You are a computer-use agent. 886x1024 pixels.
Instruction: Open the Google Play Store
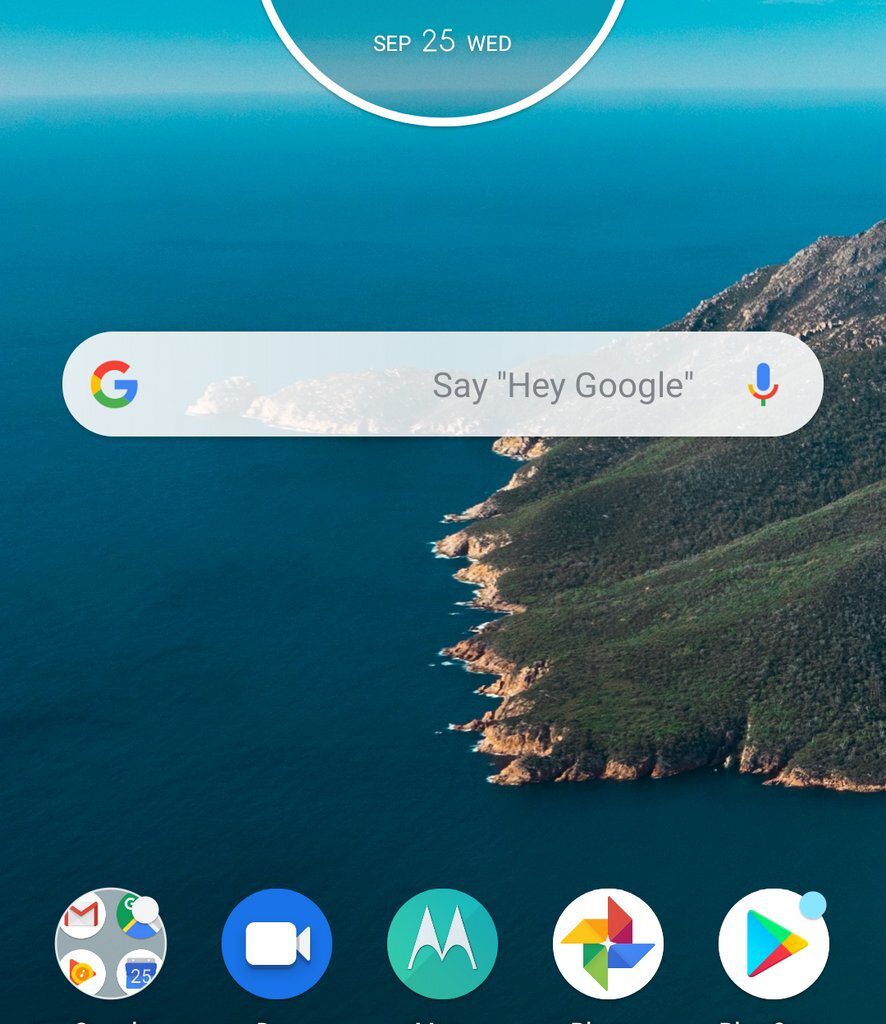[773, 943]
